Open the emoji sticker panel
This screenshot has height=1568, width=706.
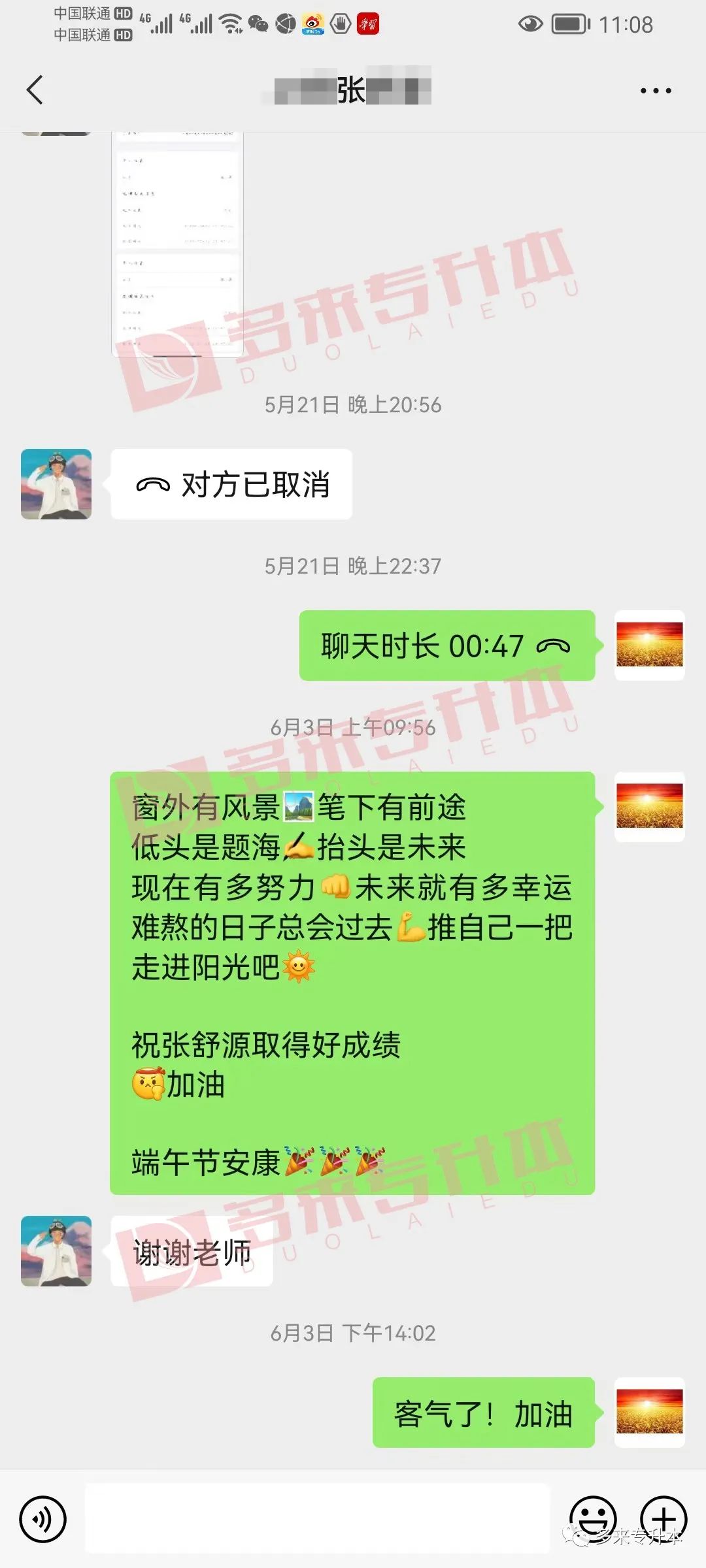click(x=593, y=1518)
